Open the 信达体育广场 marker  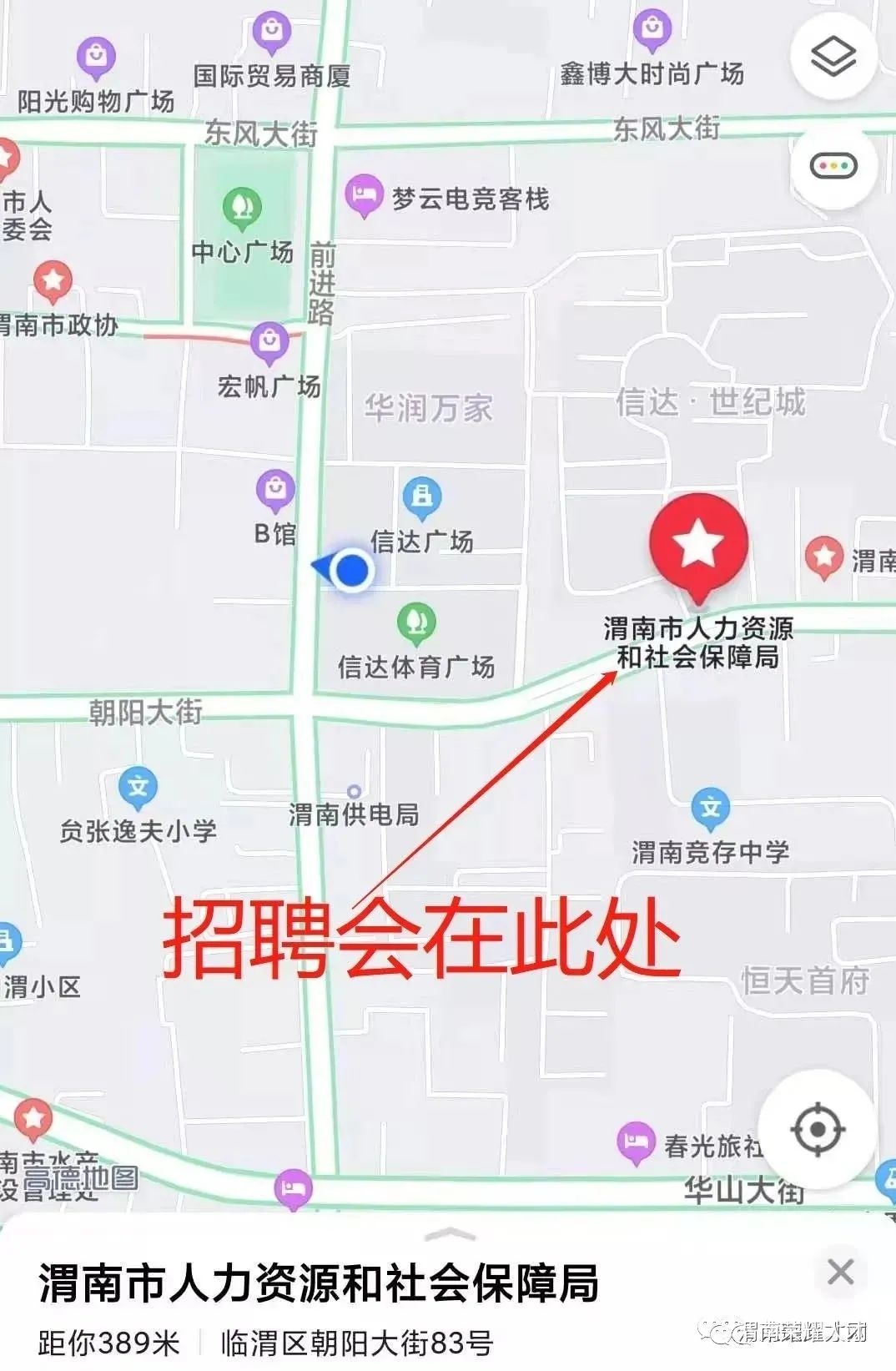417,622
